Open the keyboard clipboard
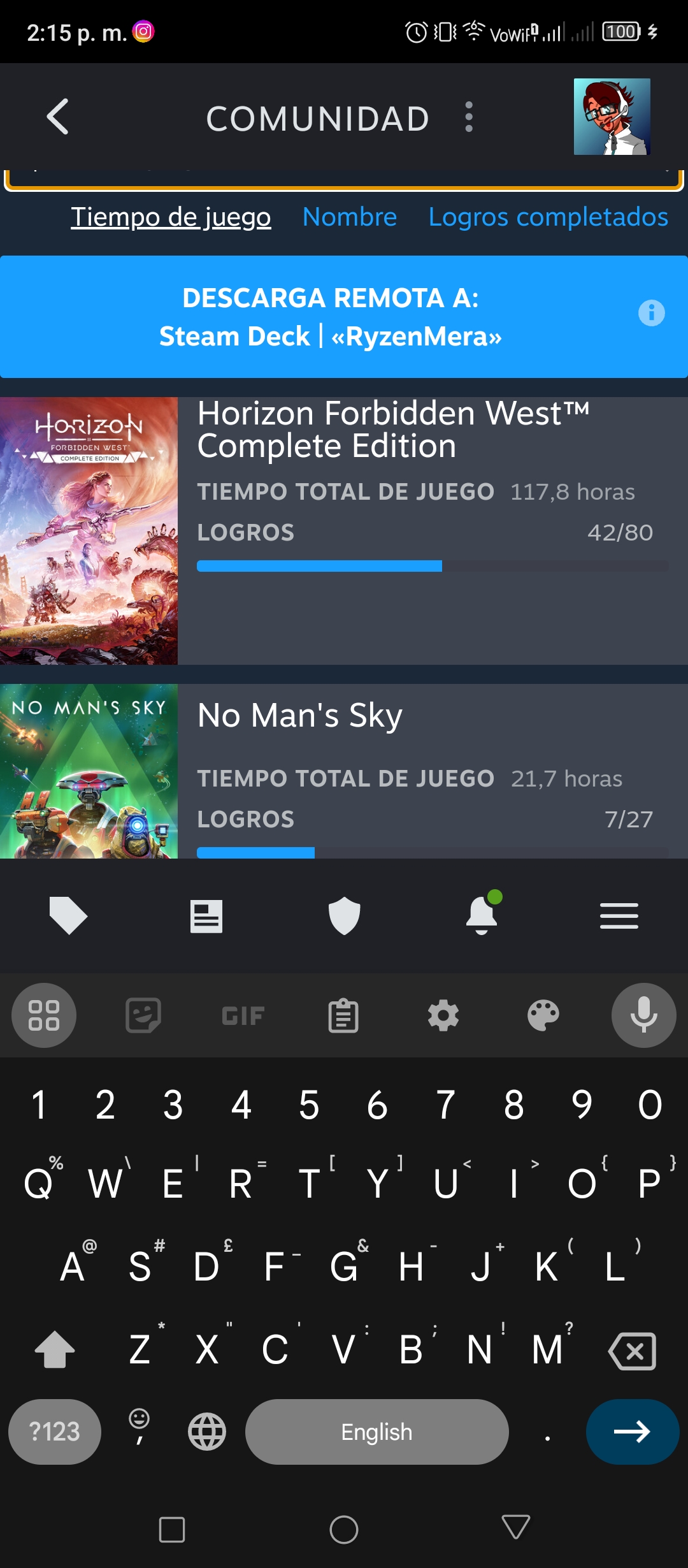 (343, 1015)
